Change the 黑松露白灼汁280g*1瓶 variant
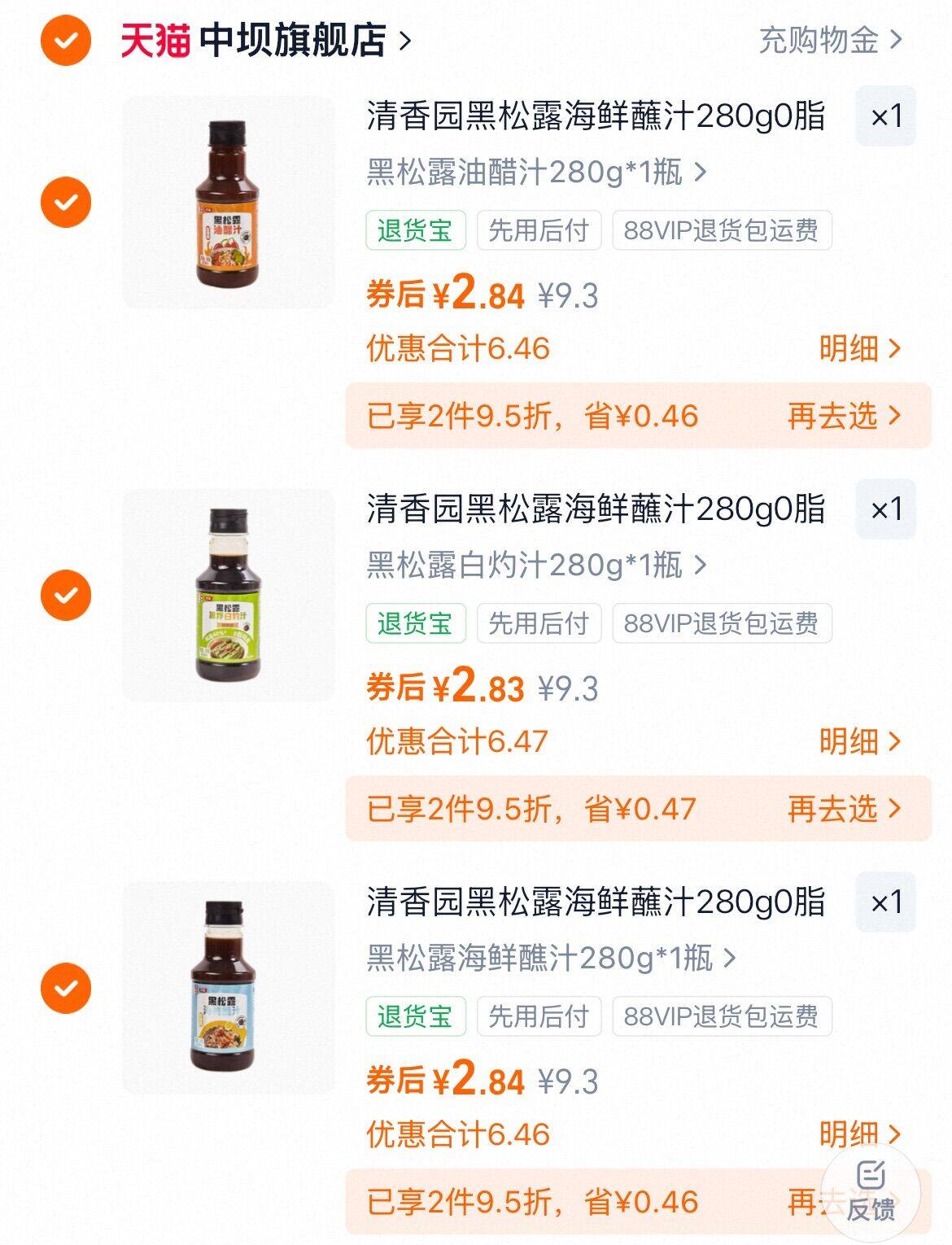The height and width of the screenshot is (1245, 952). tap(536, 566)
